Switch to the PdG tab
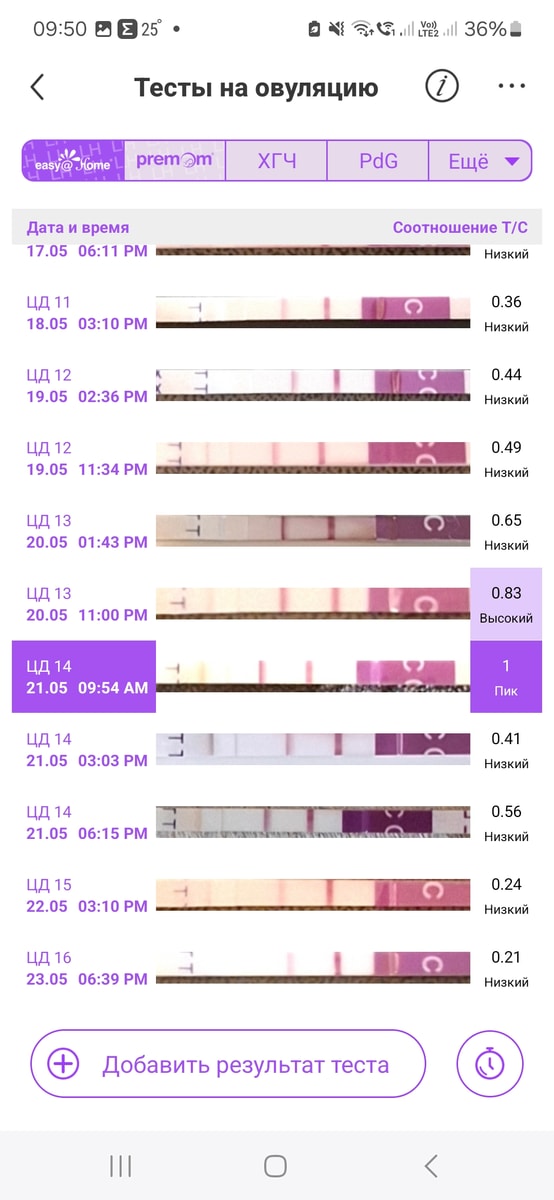 pos(378,160)
